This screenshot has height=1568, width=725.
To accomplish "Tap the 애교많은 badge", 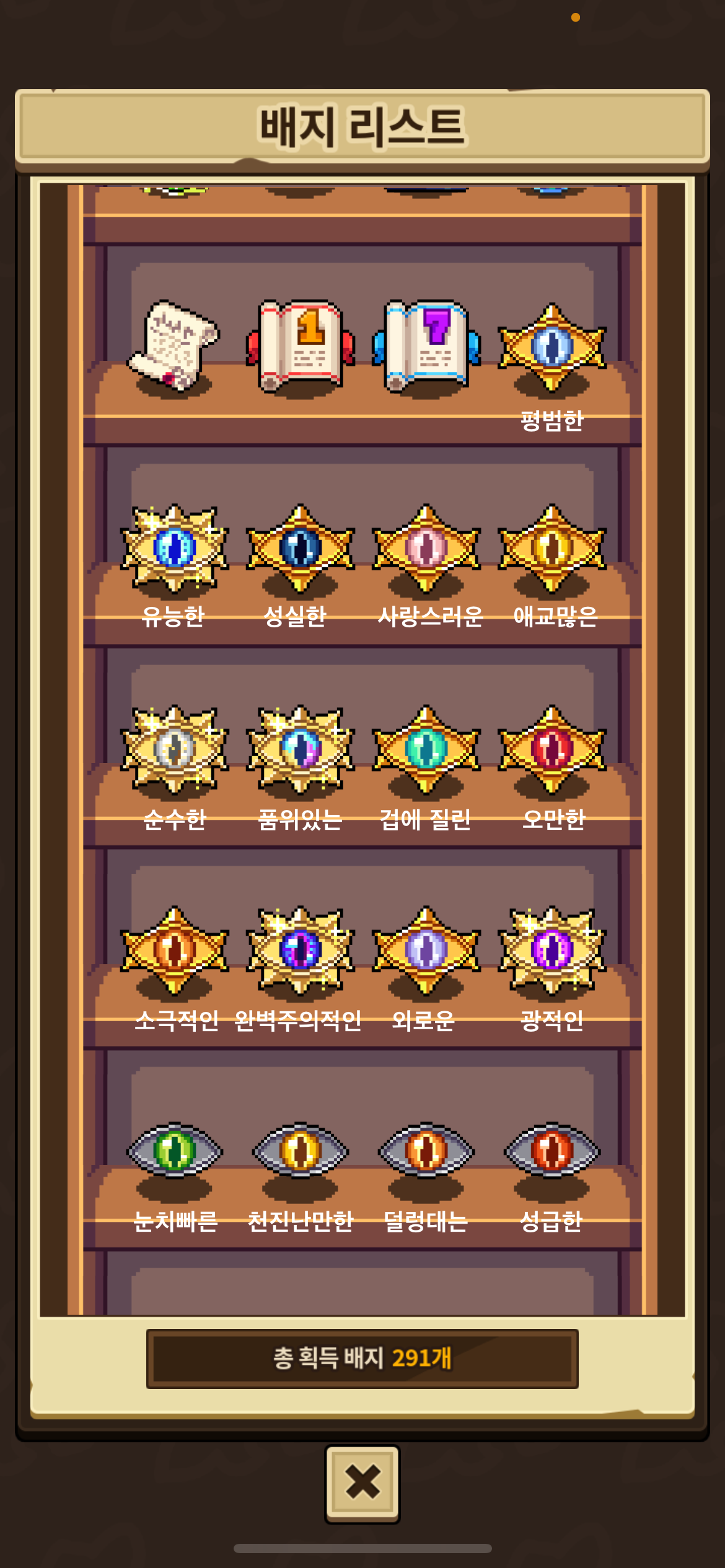I will click(551, 548).
